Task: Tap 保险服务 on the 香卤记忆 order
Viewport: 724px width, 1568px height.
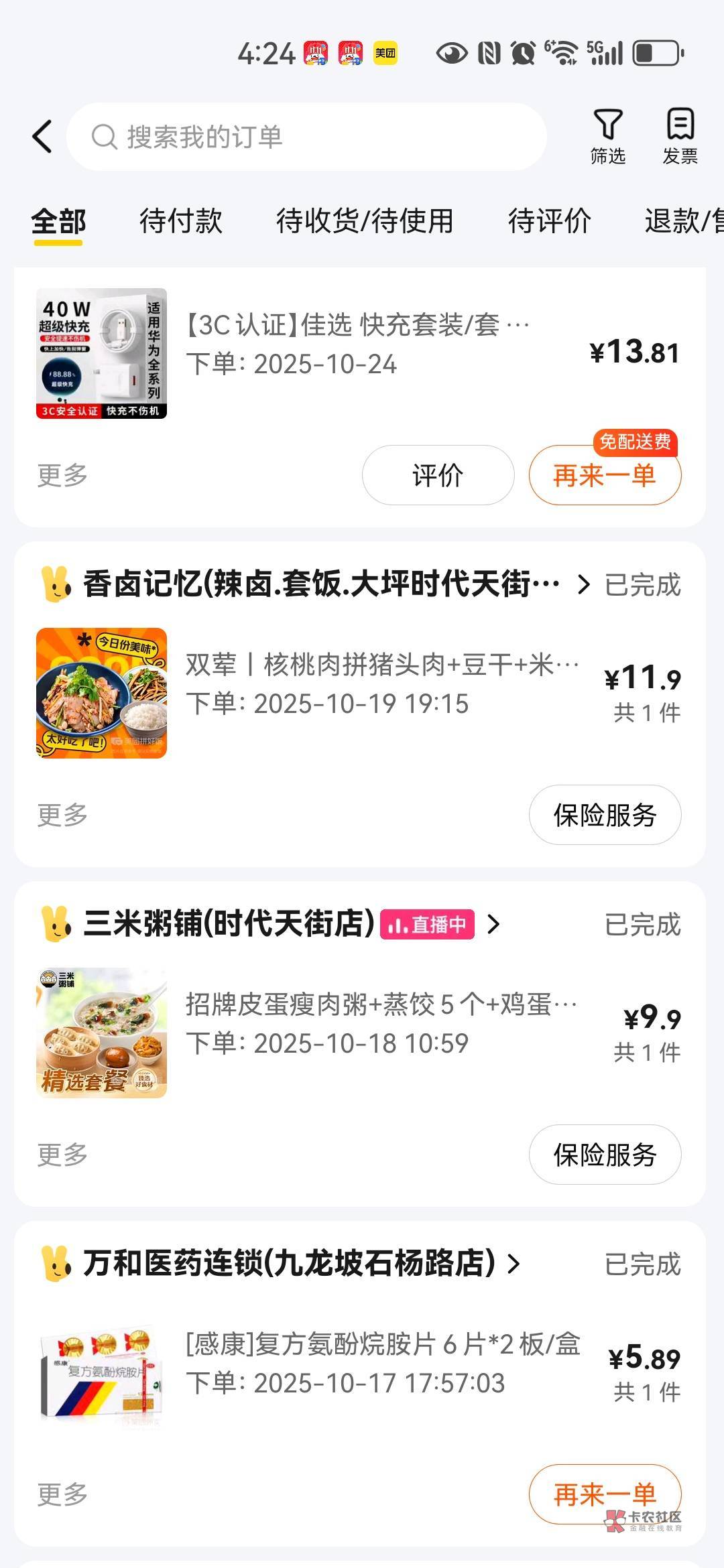Action: click(605, 815)
